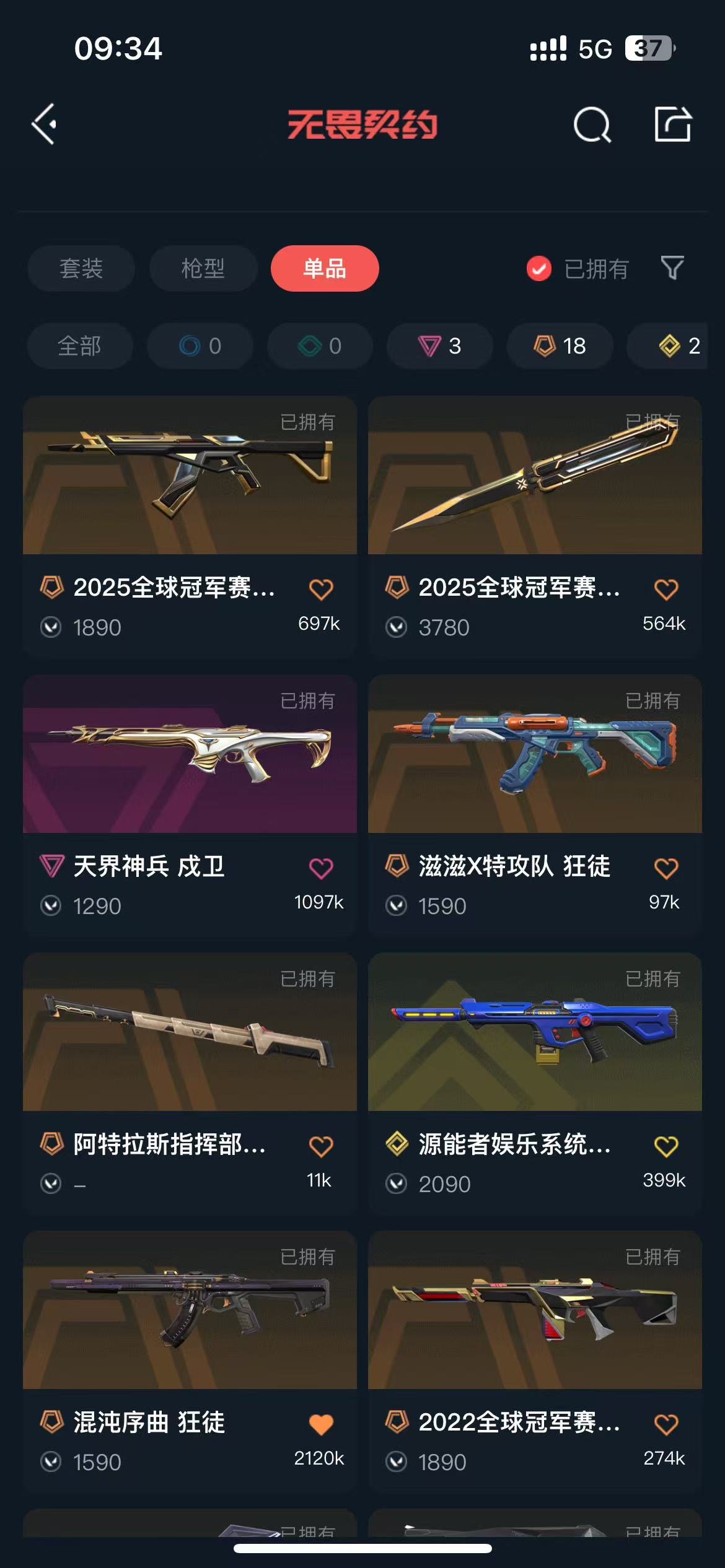Open the 滋滋X特攻队 狂徒 skin card
The height and width of the screenshot is (1568, 725).
tap(535, 754)
